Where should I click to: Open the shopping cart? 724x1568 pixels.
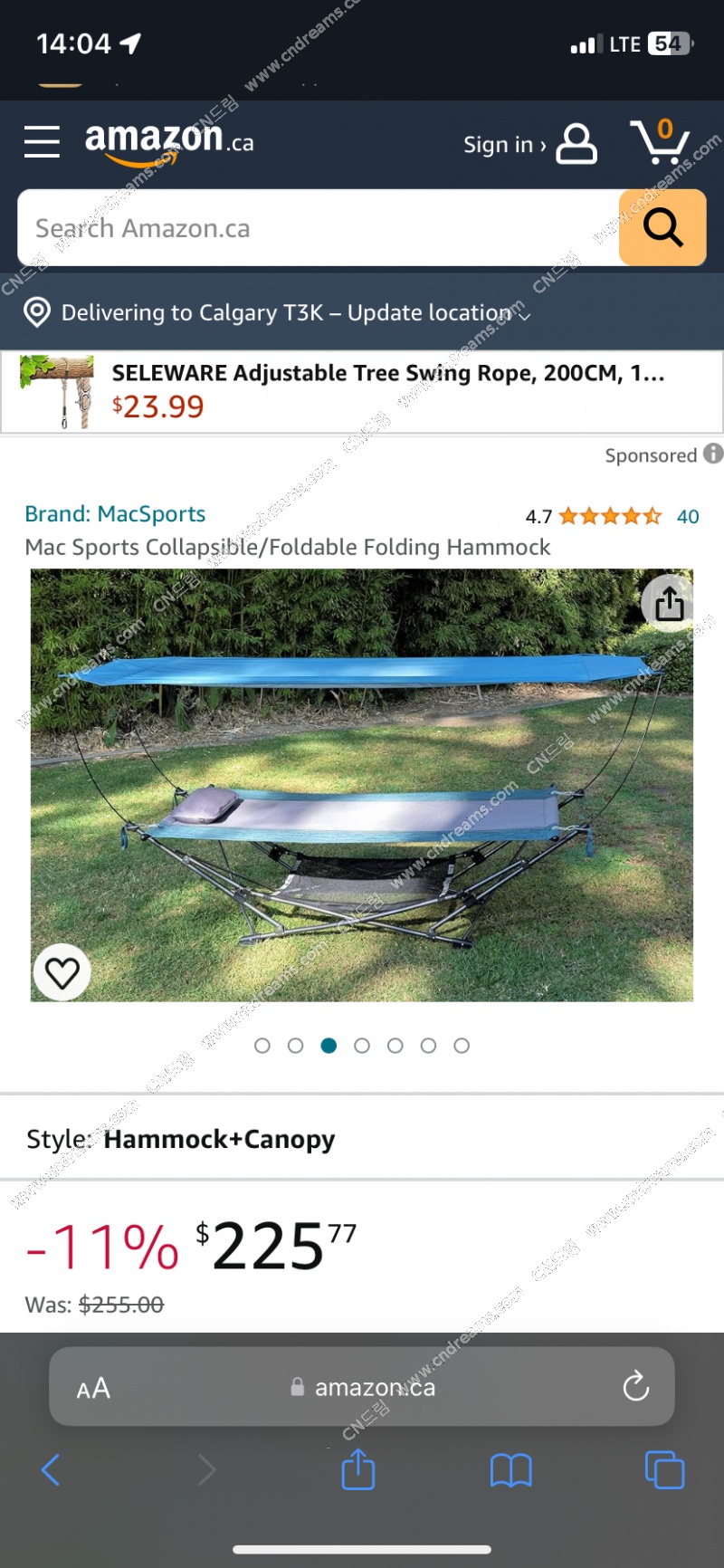click(659, 142)
